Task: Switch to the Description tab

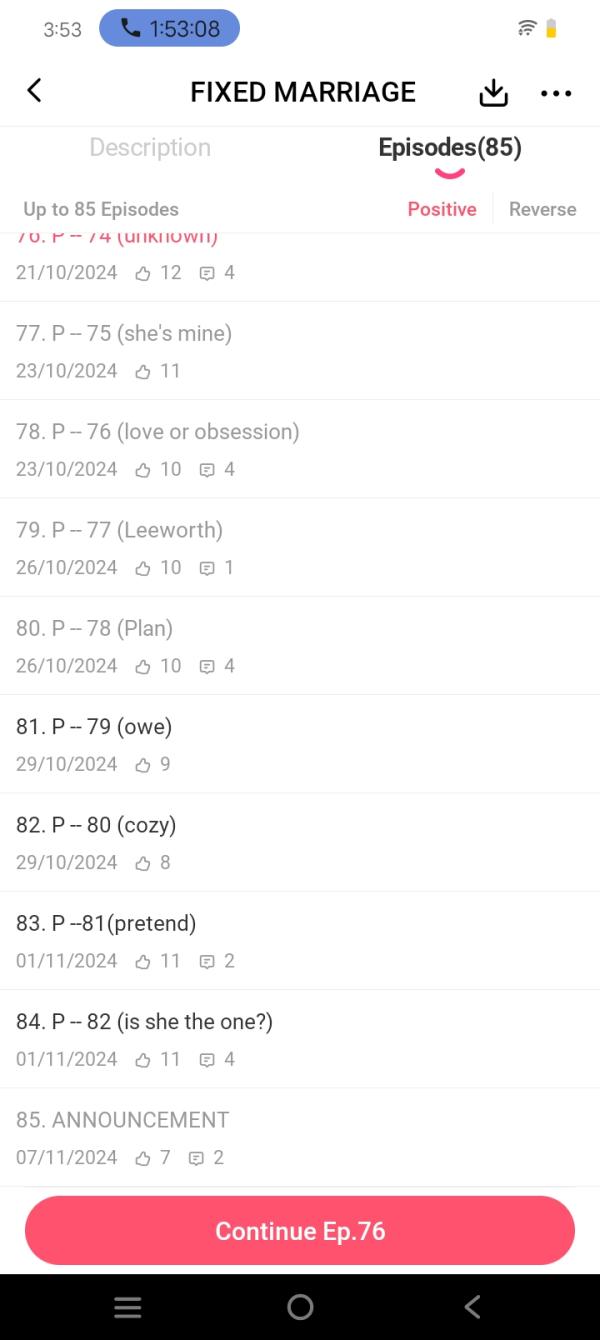Action: click(x=150, y=148)
